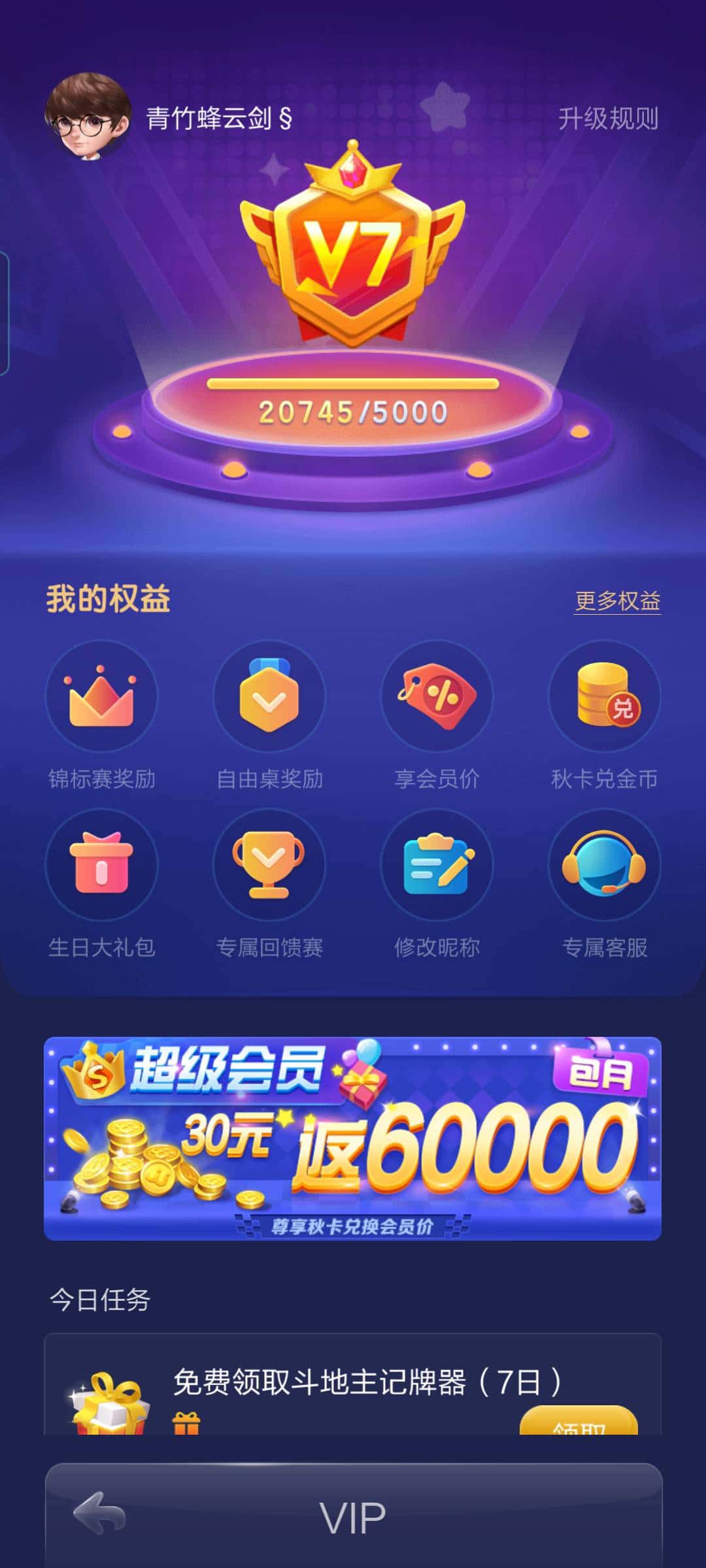Open the 锦标赛奖励 tournament rewards icon
The width and height of the screenshot is (706, 1568).
coord(101,697)
